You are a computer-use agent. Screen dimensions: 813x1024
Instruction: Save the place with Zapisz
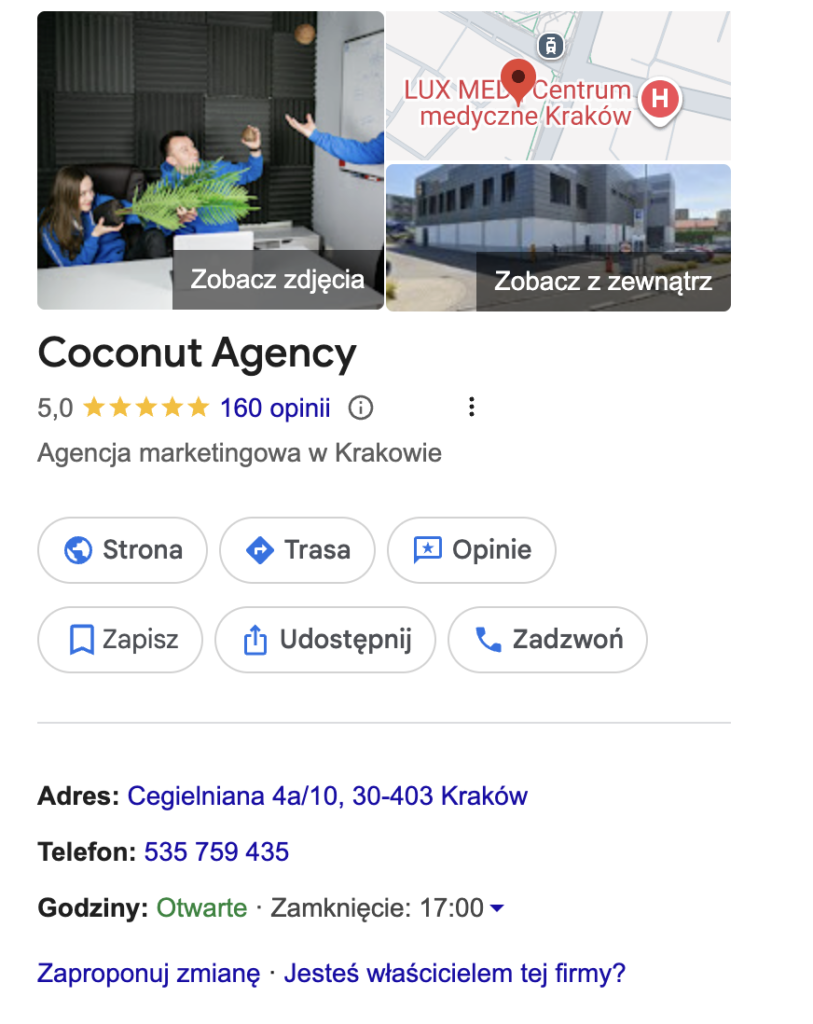point(120,640)
